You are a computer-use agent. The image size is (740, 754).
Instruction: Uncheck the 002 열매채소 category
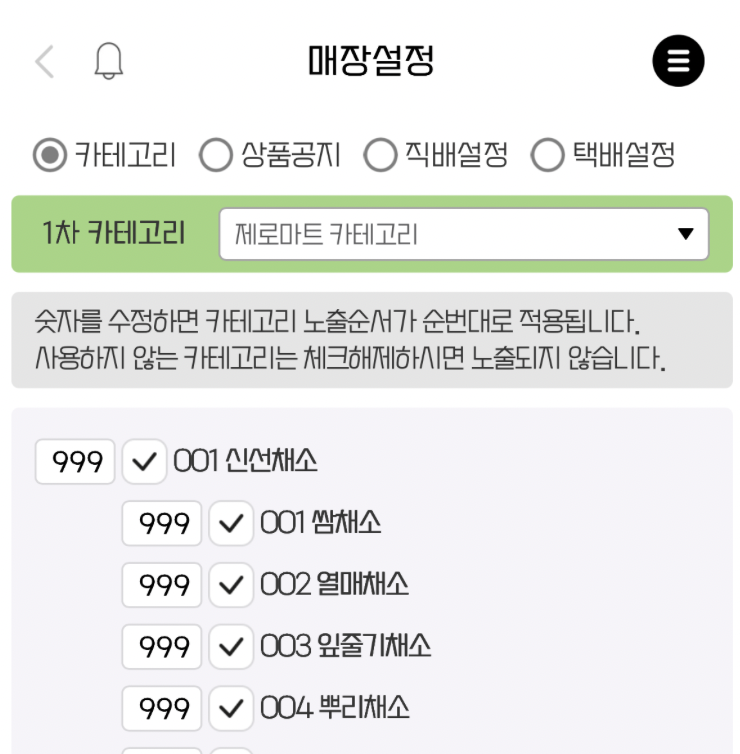231,586
